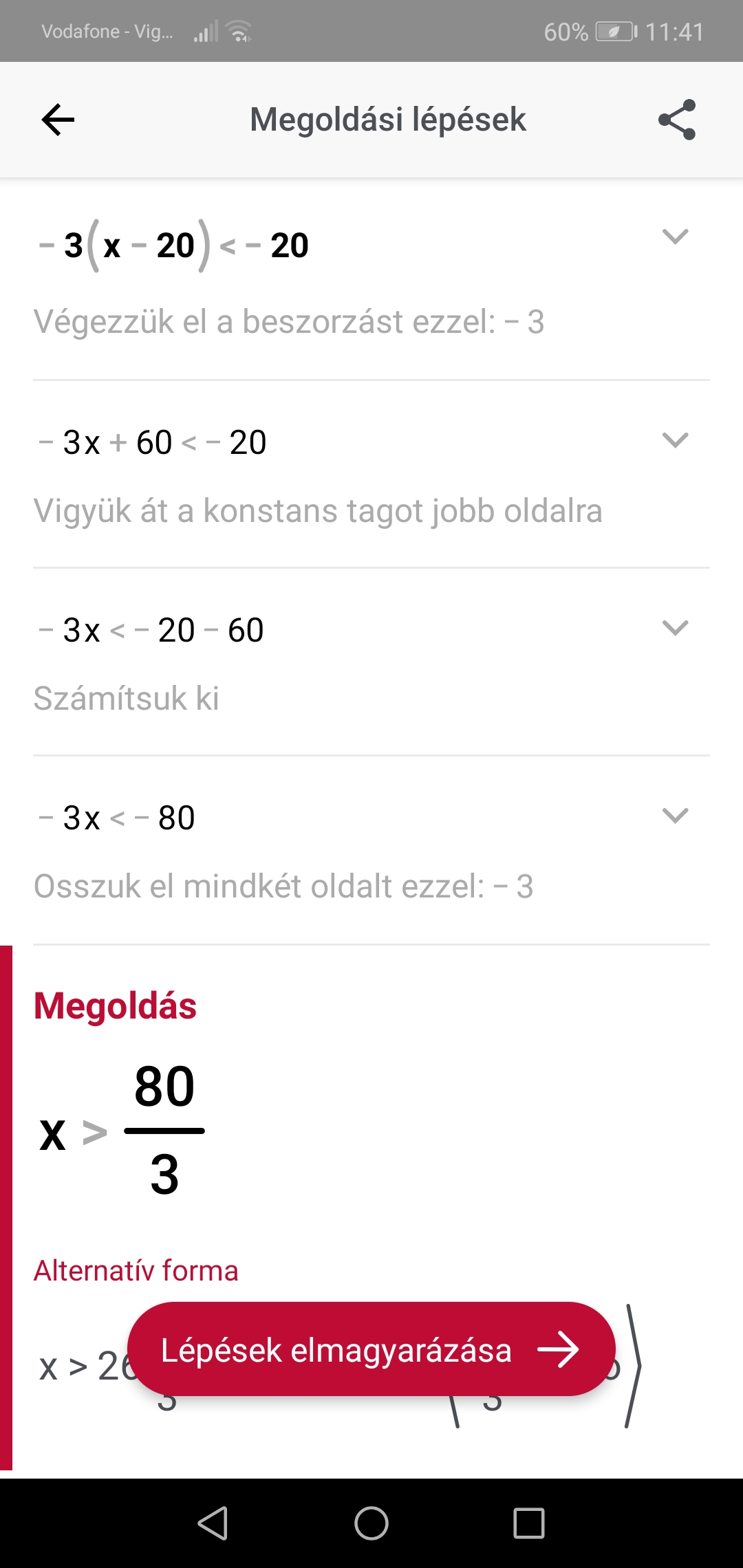The image size is (743, 1568).
Task: Expand the step −3x < −80
Action: coord(675,816)
